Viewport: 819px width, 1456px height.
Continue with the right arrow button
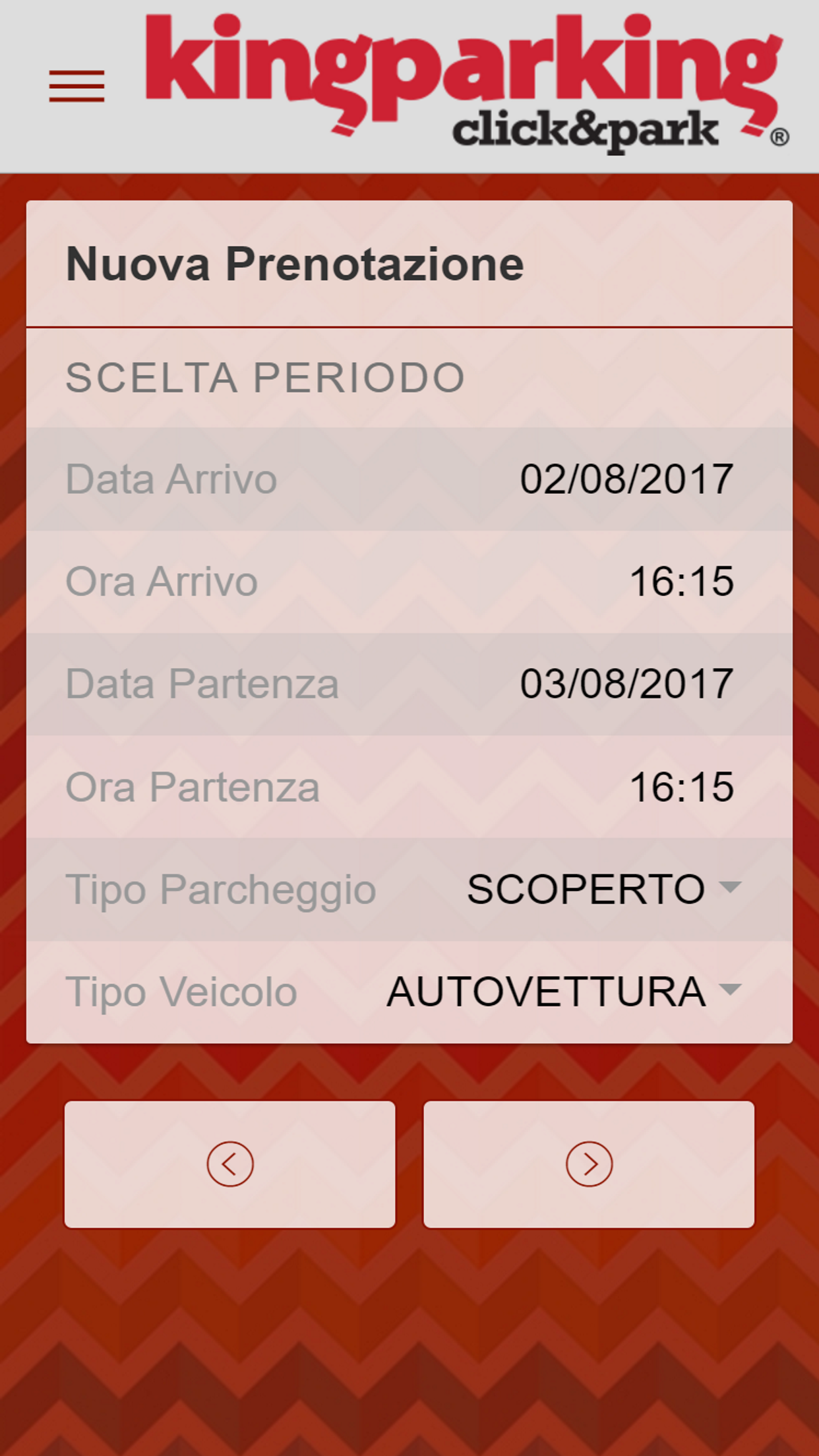pos(589,1165)
